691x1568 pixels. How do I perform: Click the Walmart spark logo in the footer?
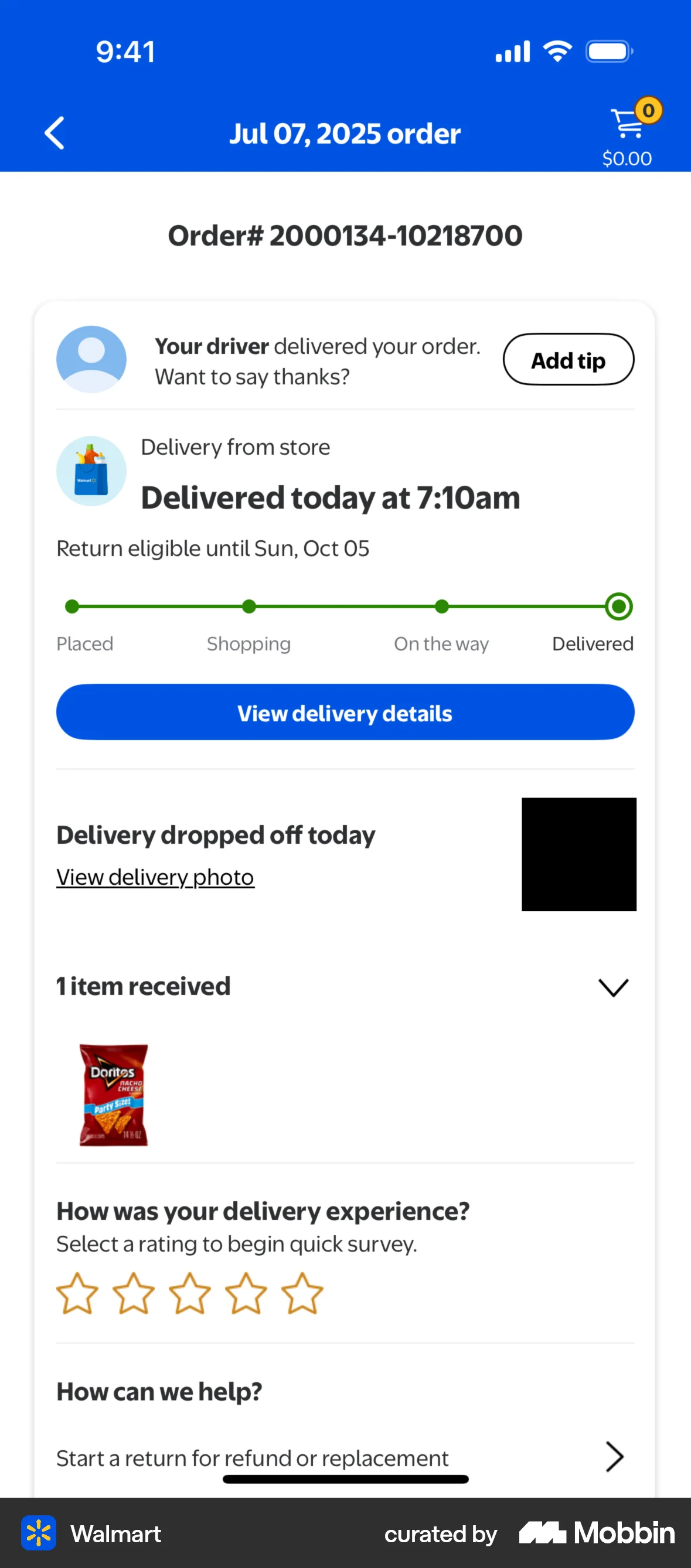pyautogui.click(x=39, y=1533)
